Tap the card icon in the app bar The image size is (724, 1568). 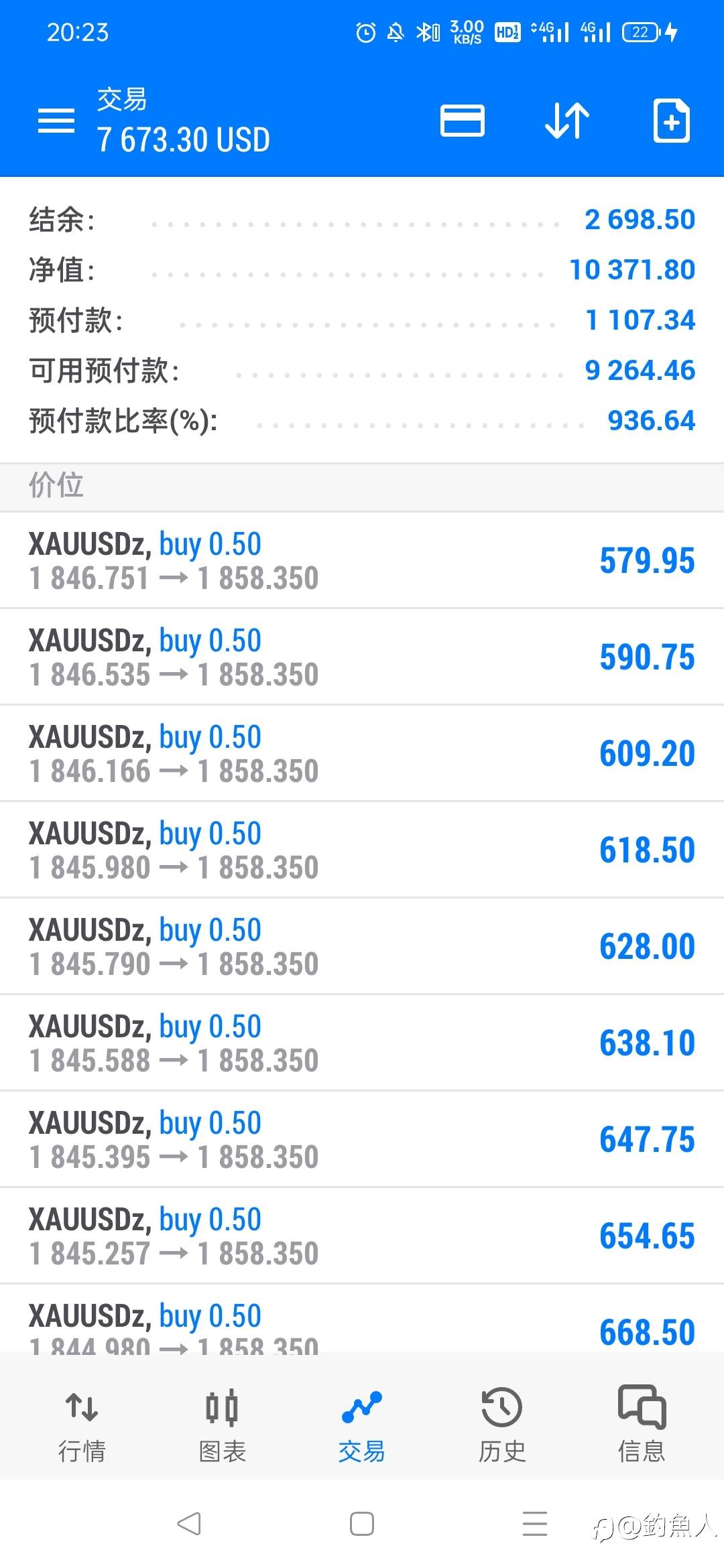463,121
